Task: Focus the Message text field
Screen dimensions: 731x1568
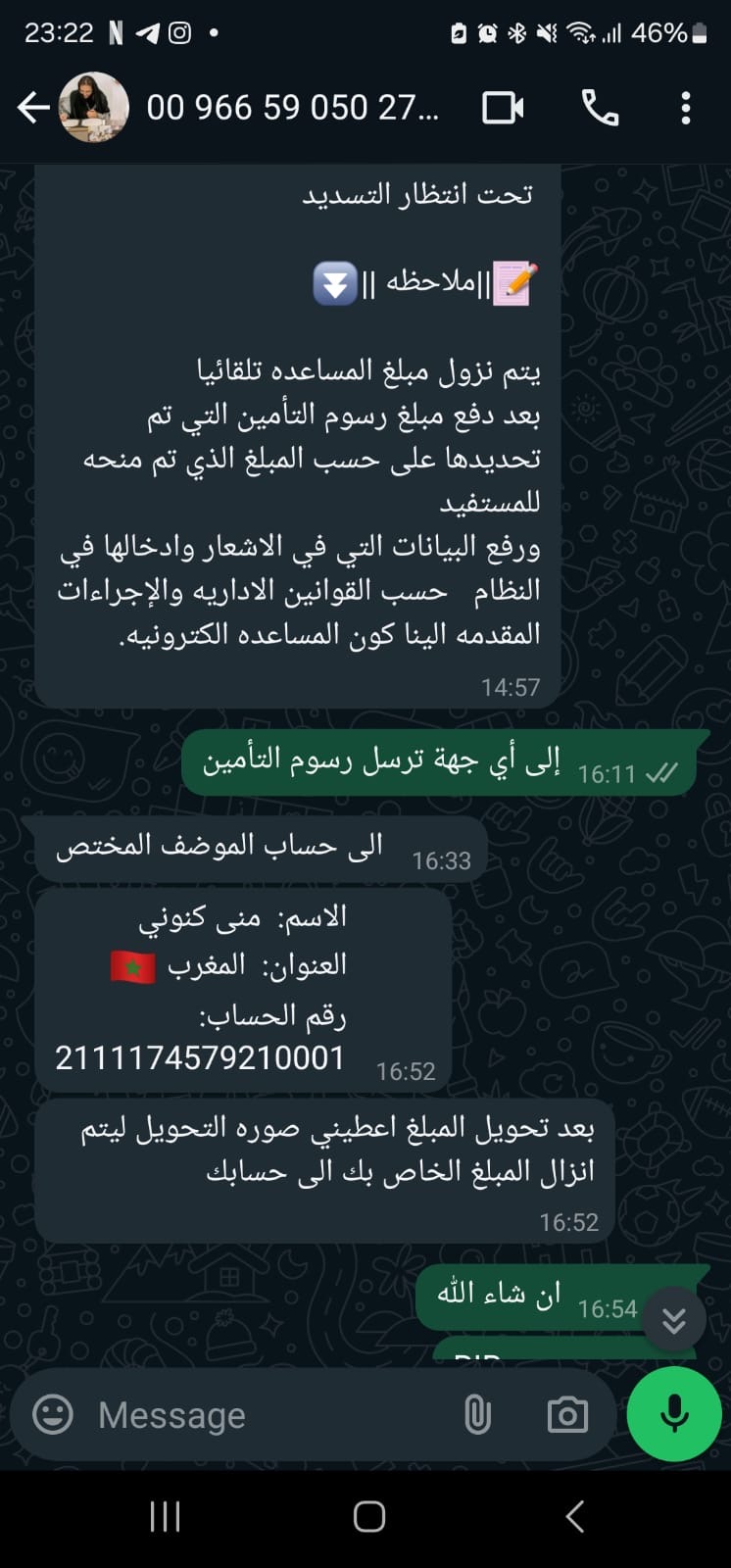Action: 265,1415
